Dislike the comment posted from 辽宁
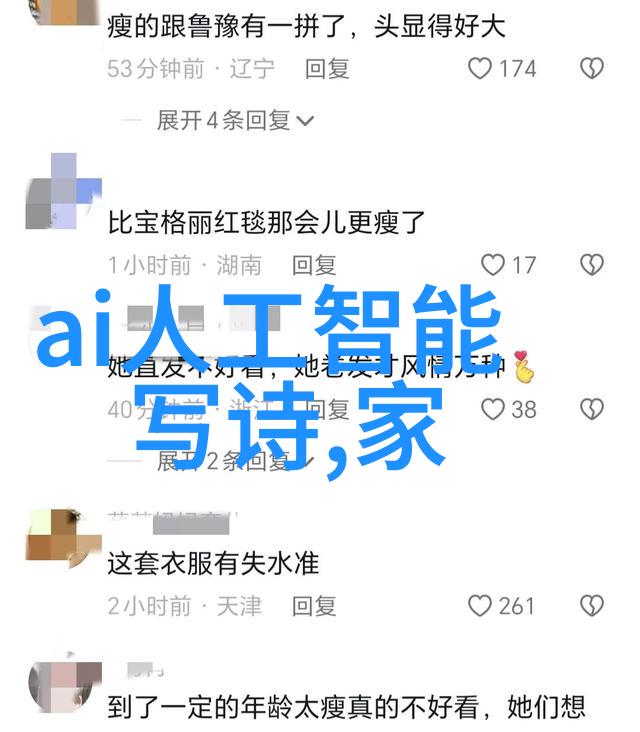Viewport: 640px width, 732px height. tap(592, 69)
